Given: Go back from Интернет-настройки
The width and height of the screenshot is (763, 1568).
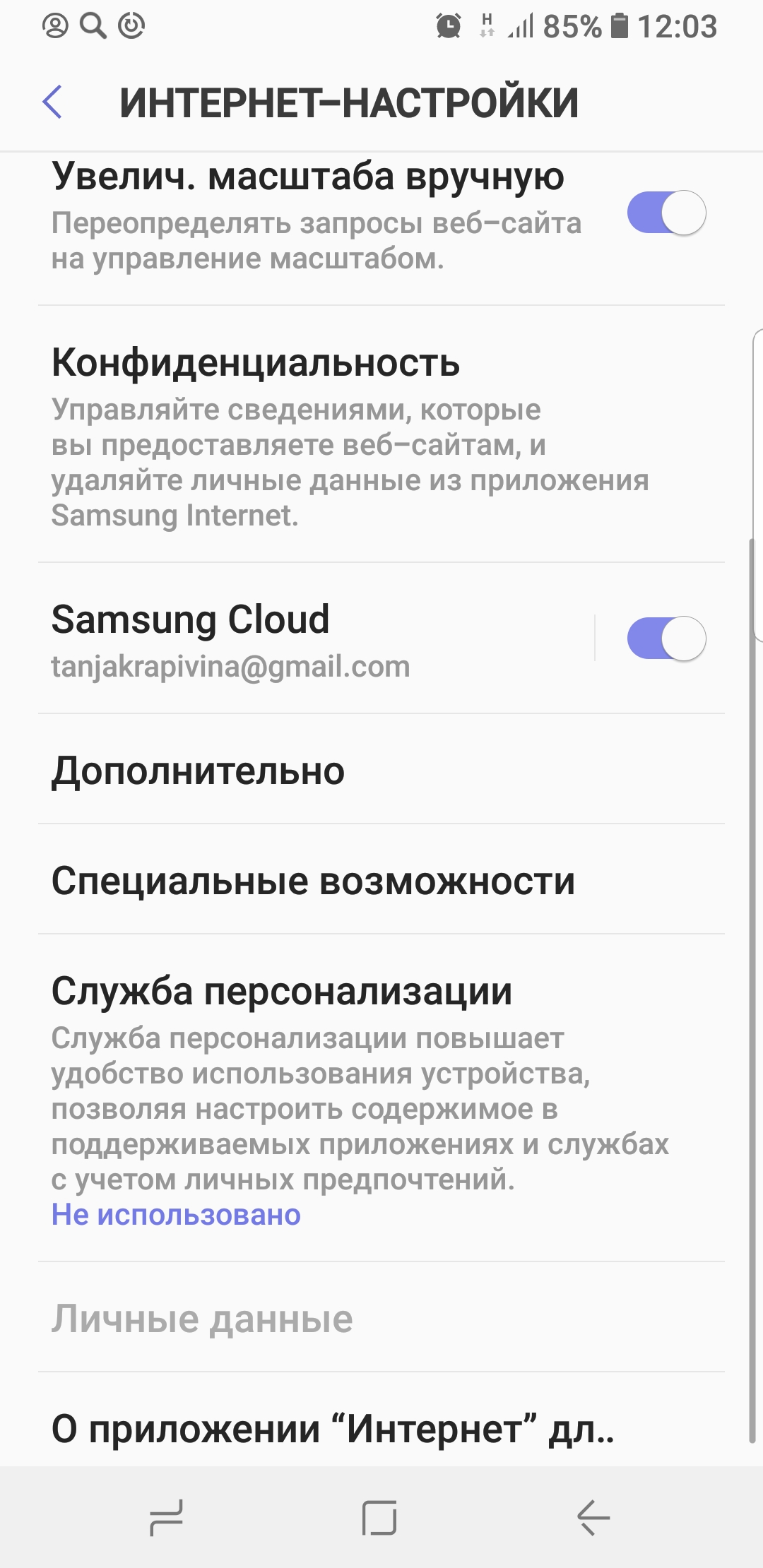Looking at the screenshot, I should pyautogui.click(x=53, y=102).
